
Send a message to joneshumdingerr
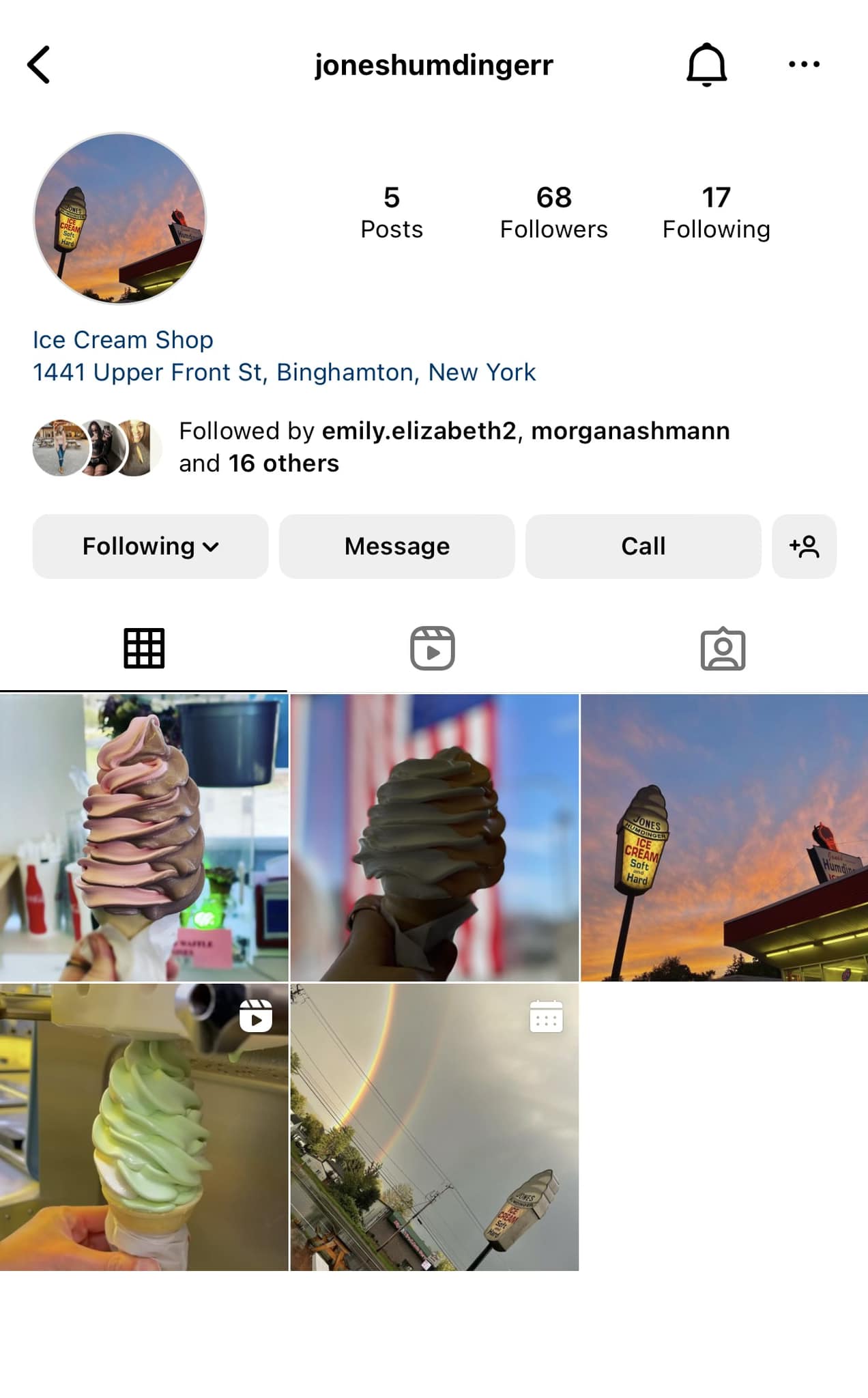coord(396,546)
